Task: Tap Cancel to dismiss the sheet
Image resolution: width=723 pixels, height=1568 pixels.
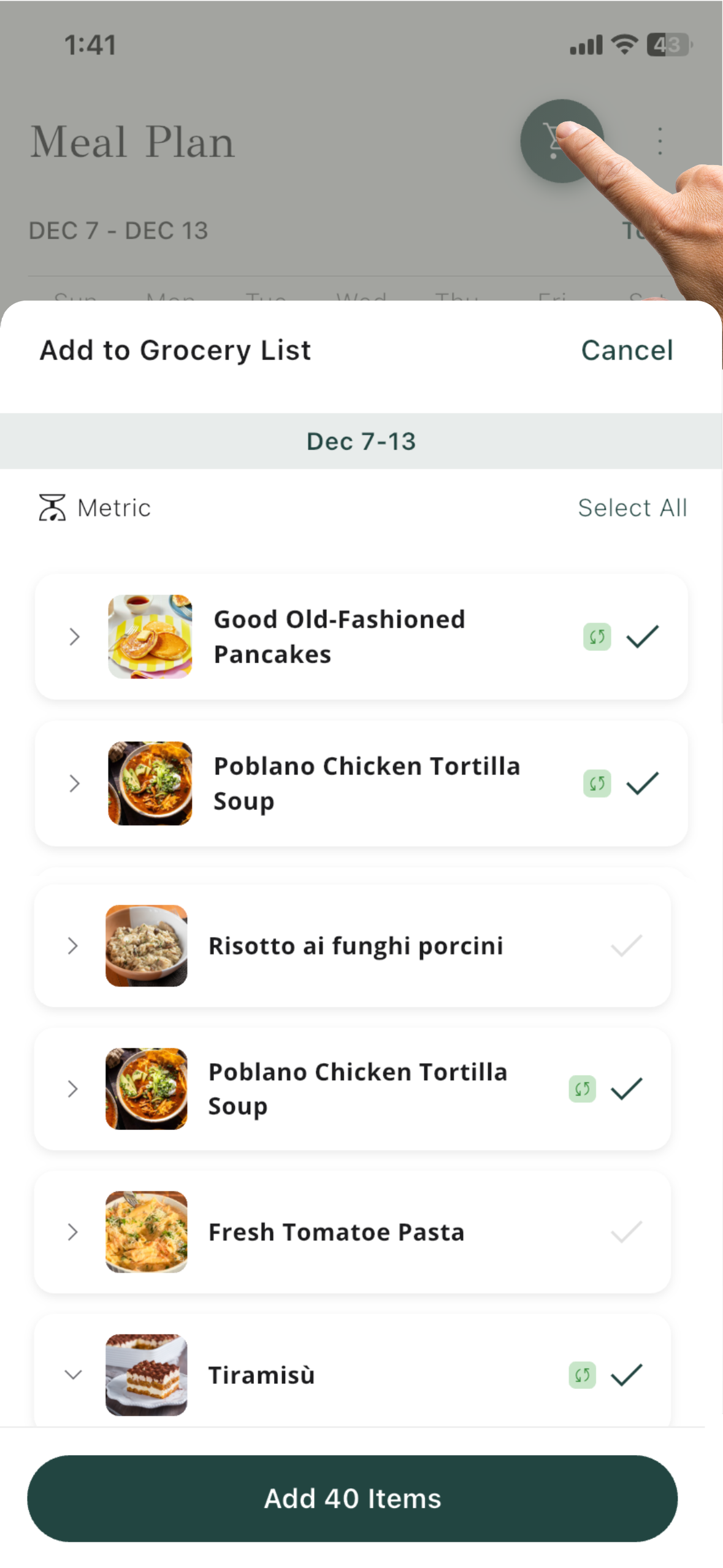Action: tap(628, 350)
